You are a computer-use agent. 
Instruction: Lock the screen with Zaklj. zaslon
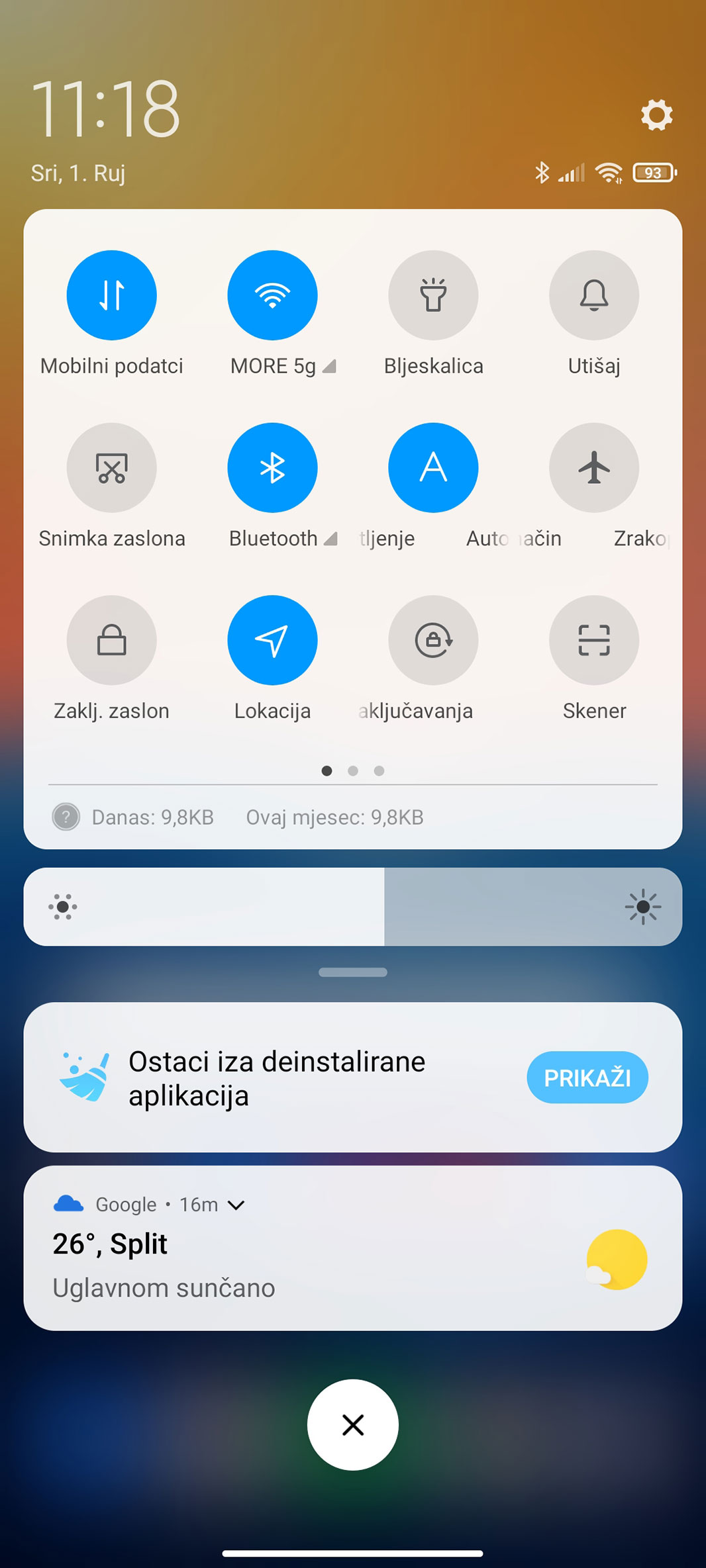pos(112,640)
